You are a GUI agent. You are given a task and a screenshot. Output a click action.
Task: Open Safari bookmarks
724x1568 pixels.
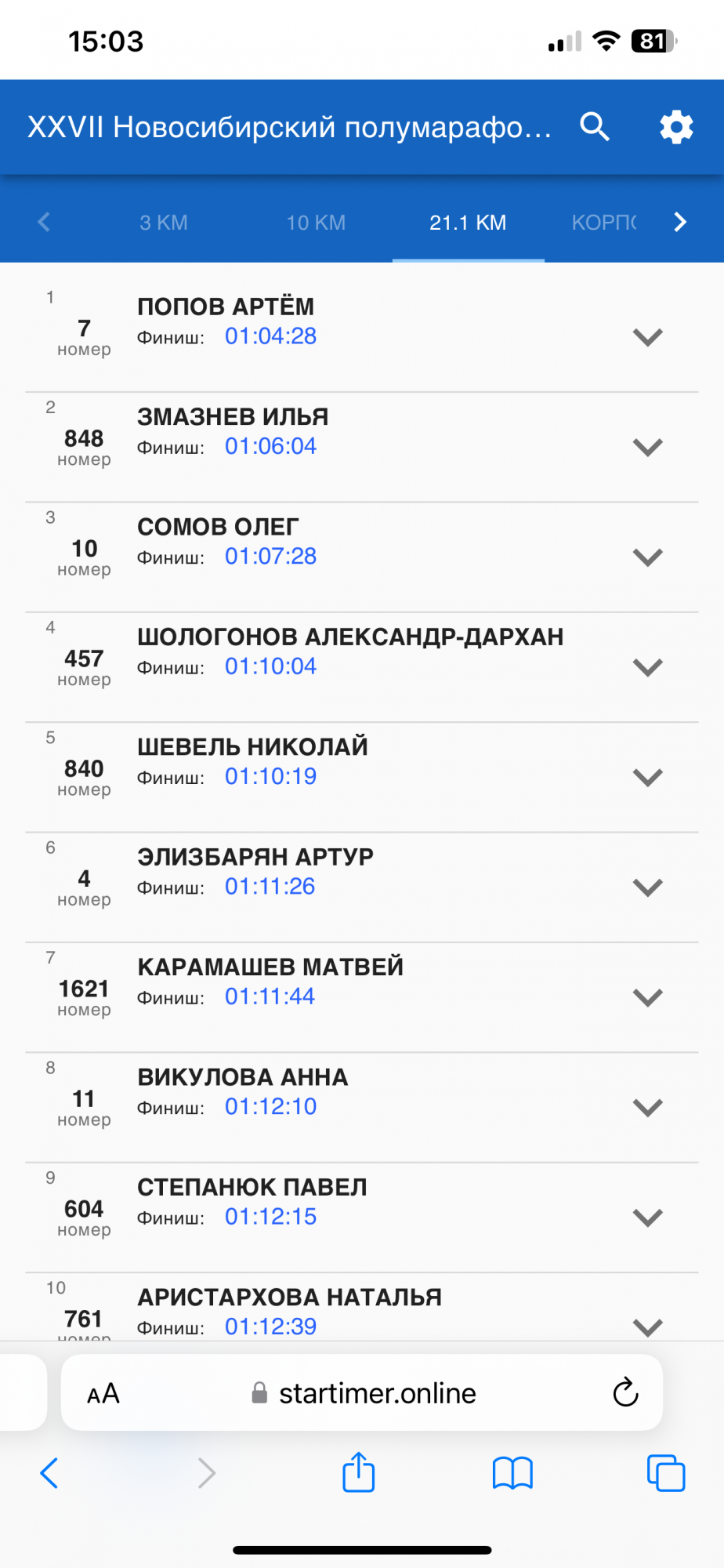512,1472
